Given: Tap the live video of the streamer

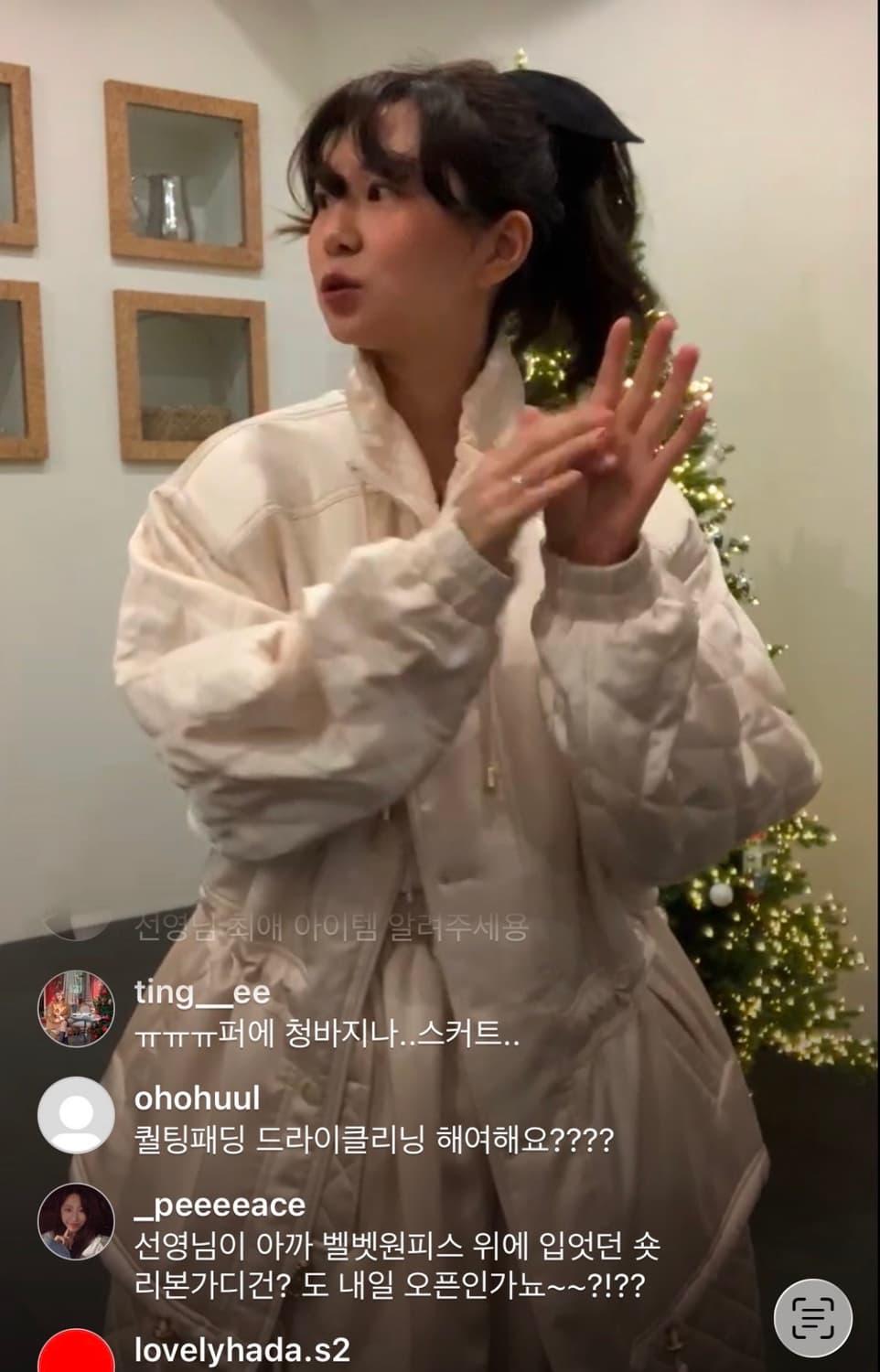Looking at the screenshot, I should pos(439,457).
